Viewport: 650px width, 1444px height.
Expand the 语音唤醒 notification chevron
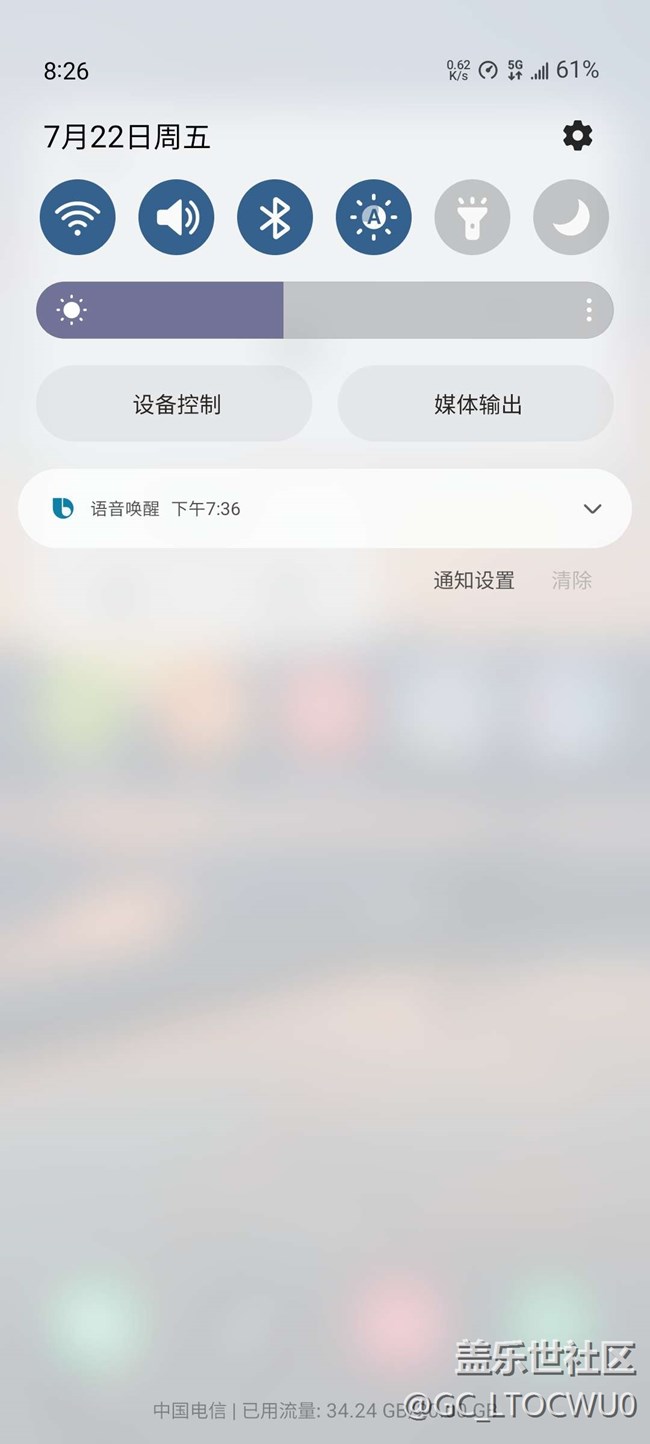click(x=592, y=509)
